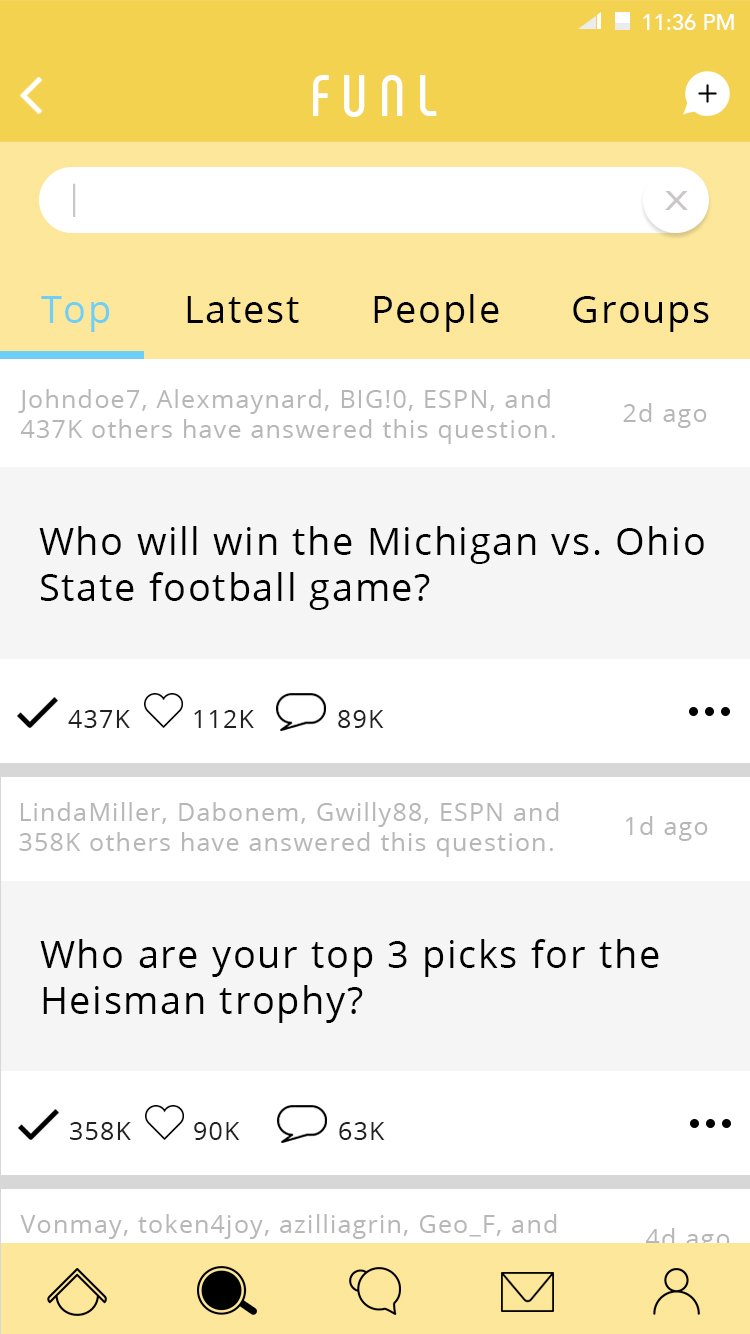Open the profile tab
This screenshot has width=750, height=1334.
pyautogui.click(x=677, y=1291)
